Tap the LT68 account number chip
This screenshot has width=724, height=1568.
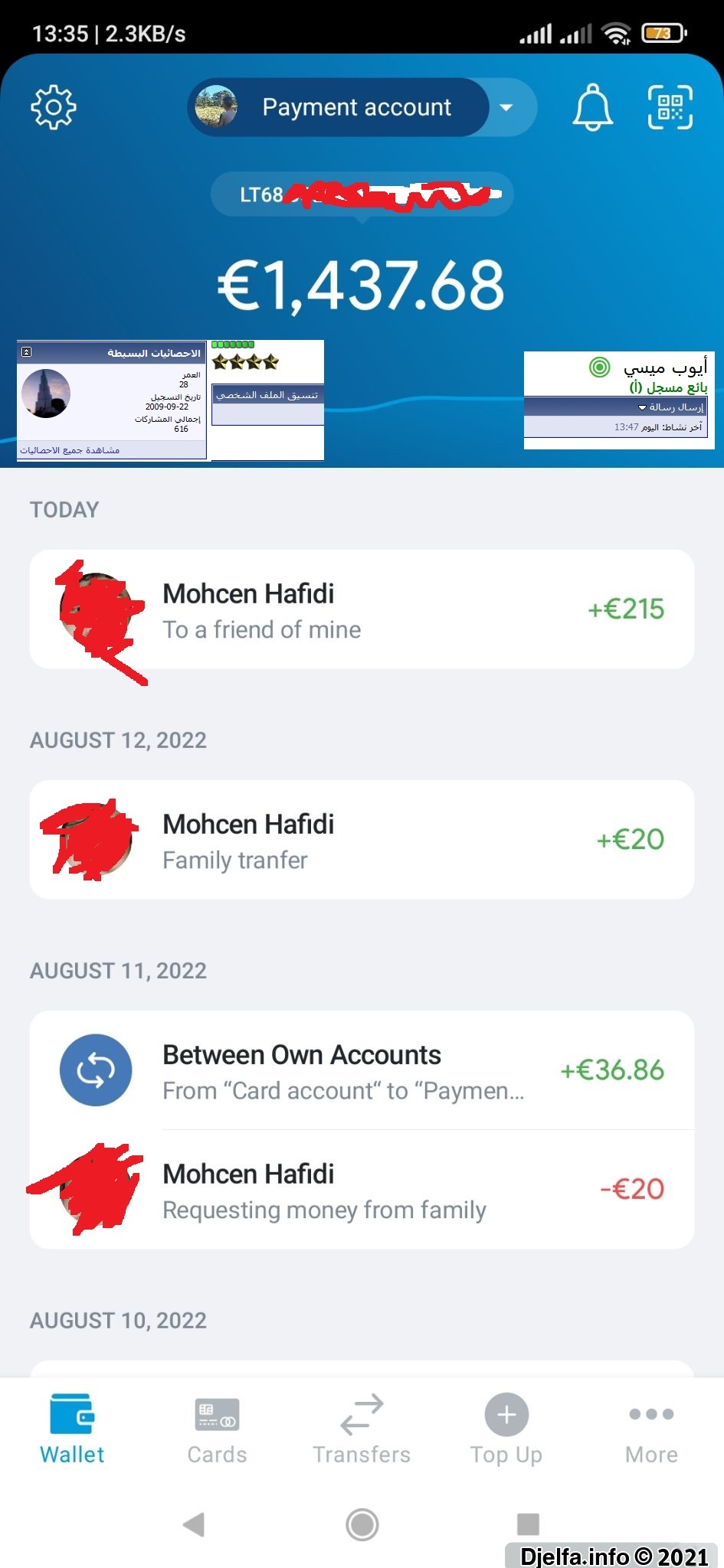(x=362, y=194)
